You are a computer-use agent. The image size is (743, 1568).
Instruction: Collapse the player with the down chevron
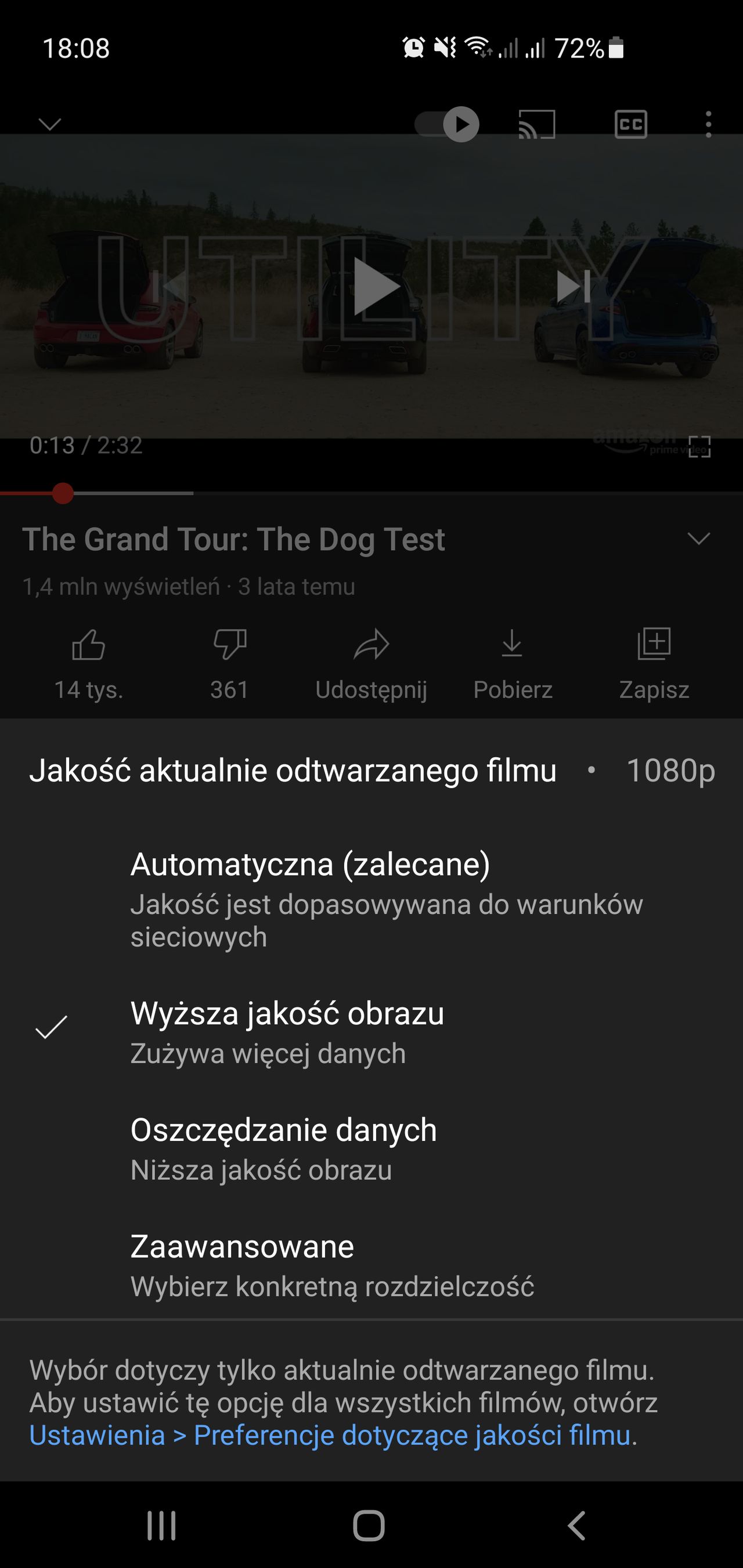click(51, 125)
